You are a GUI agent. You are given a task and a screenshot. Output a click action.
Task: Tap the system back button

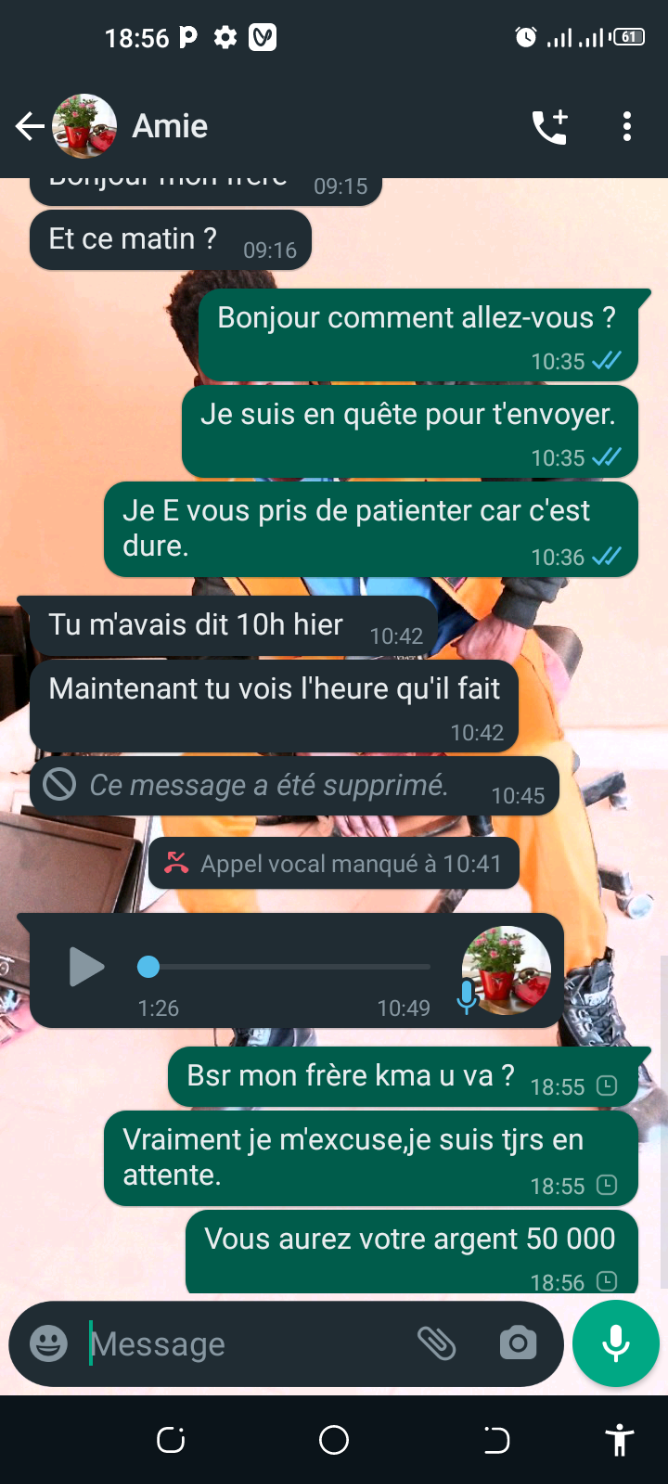pyautogui.click(x=497, y=1440)
